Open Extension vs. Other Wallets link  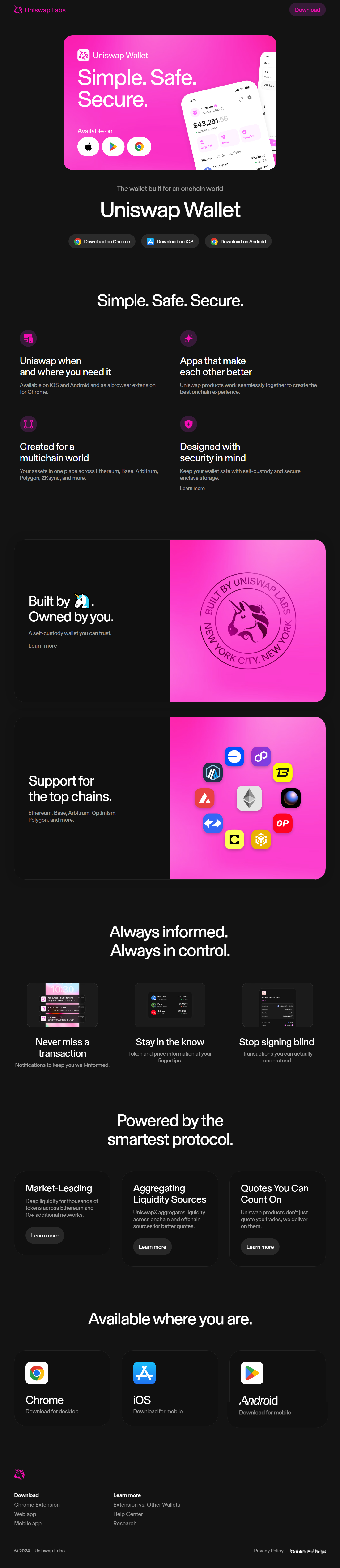pyautogui.click(x=147, y=1505)
